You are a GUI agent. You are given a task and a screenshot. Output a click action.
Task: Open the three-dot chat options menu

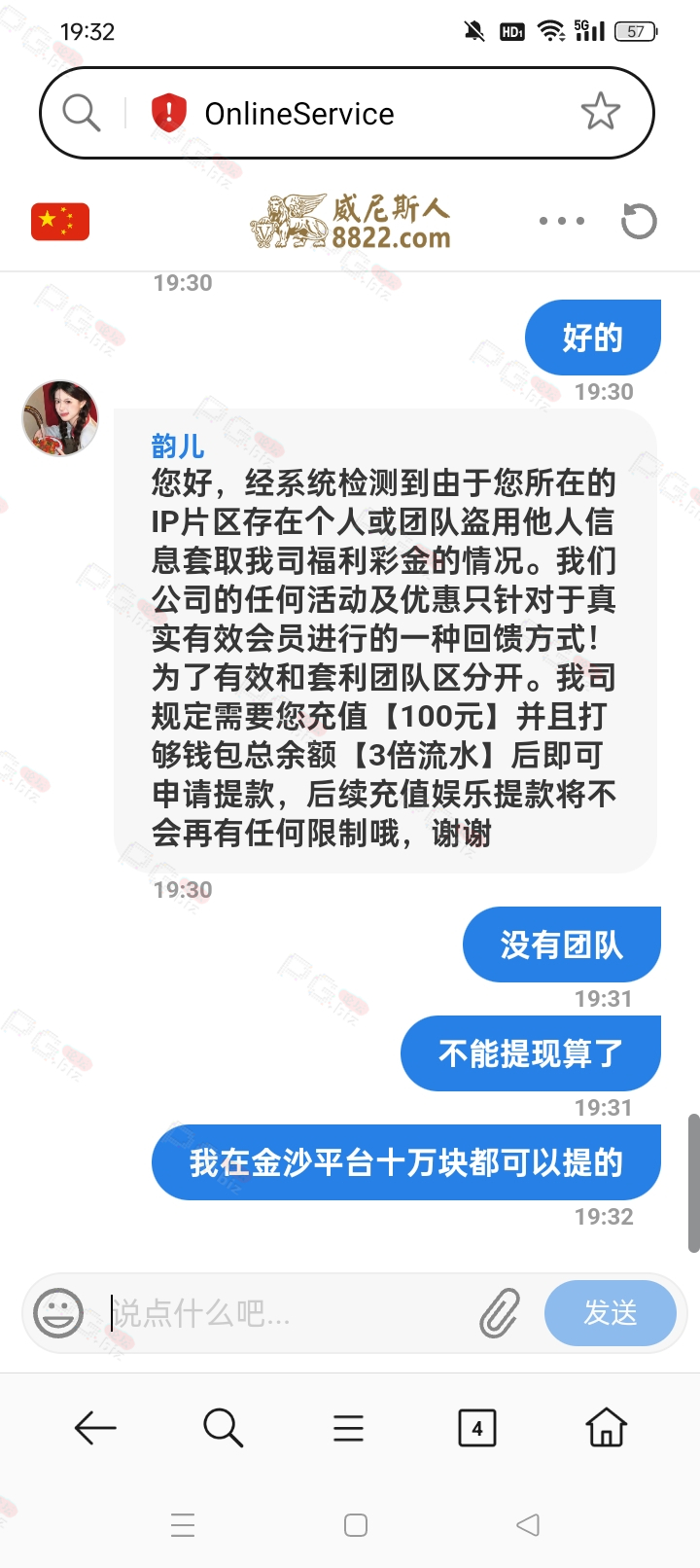point(562,221)
